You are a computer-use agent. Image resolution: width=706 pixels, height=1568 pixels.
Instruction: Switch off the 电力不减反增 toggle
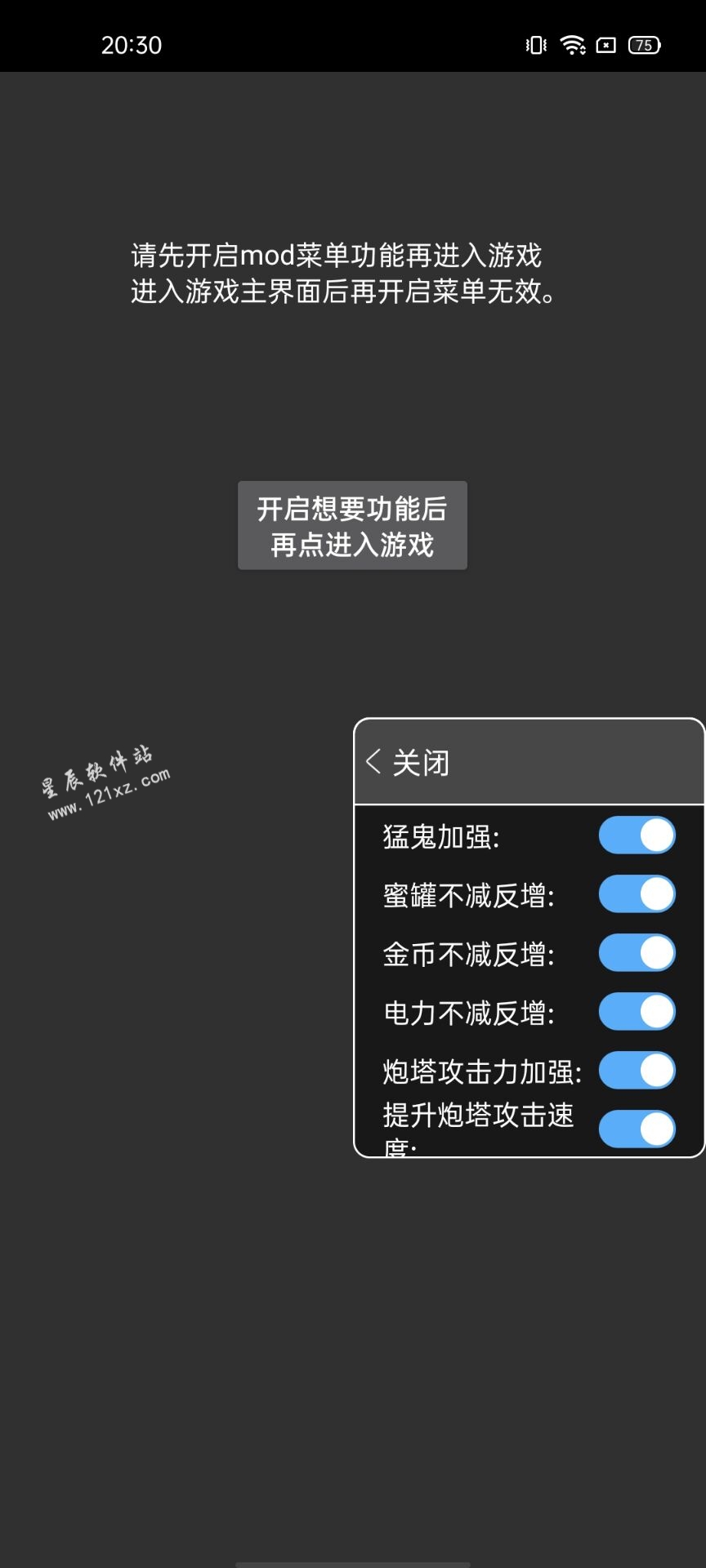point(637,1012)
